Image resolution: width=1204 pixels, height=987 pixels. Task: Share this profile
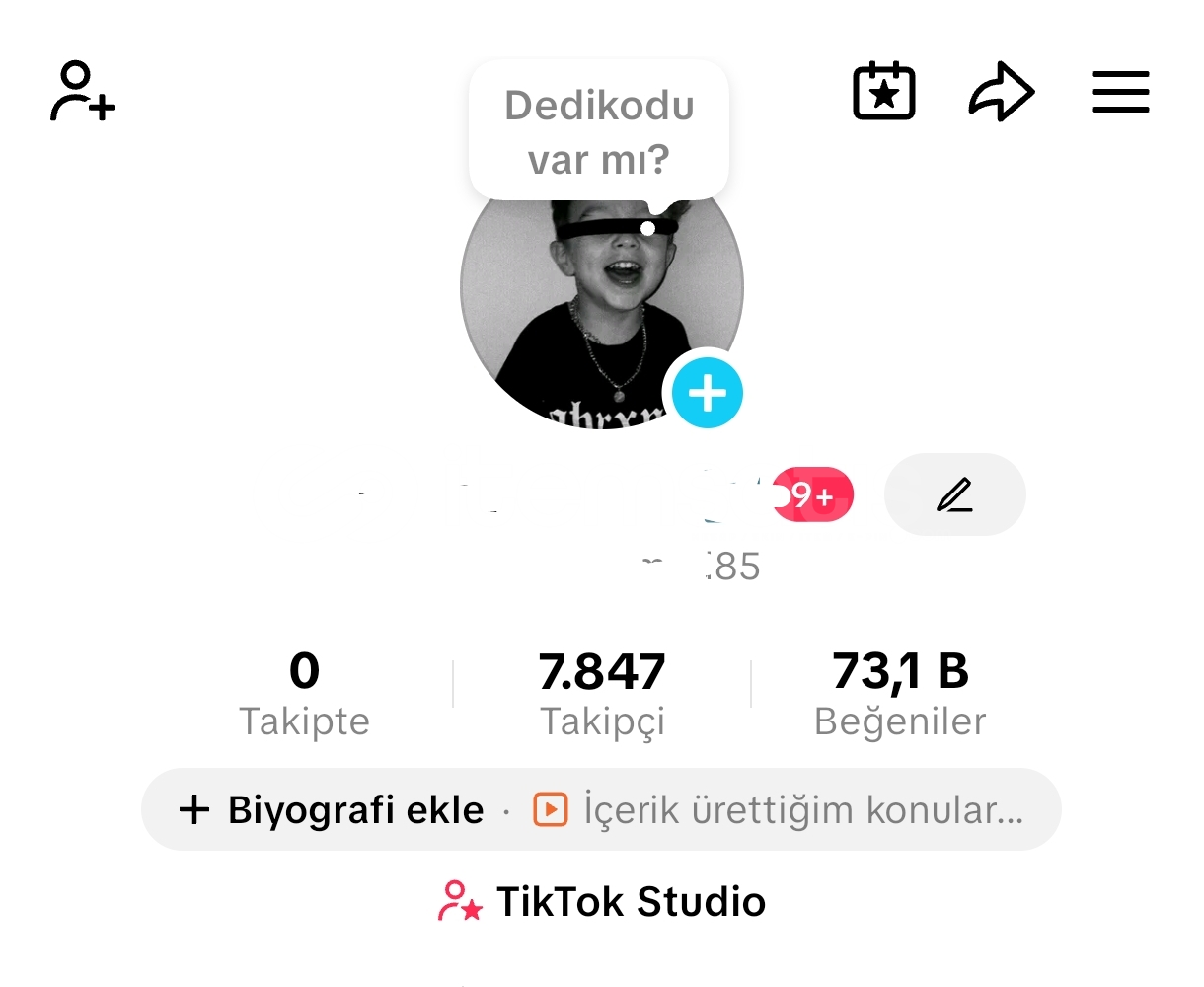(1002, 92)
